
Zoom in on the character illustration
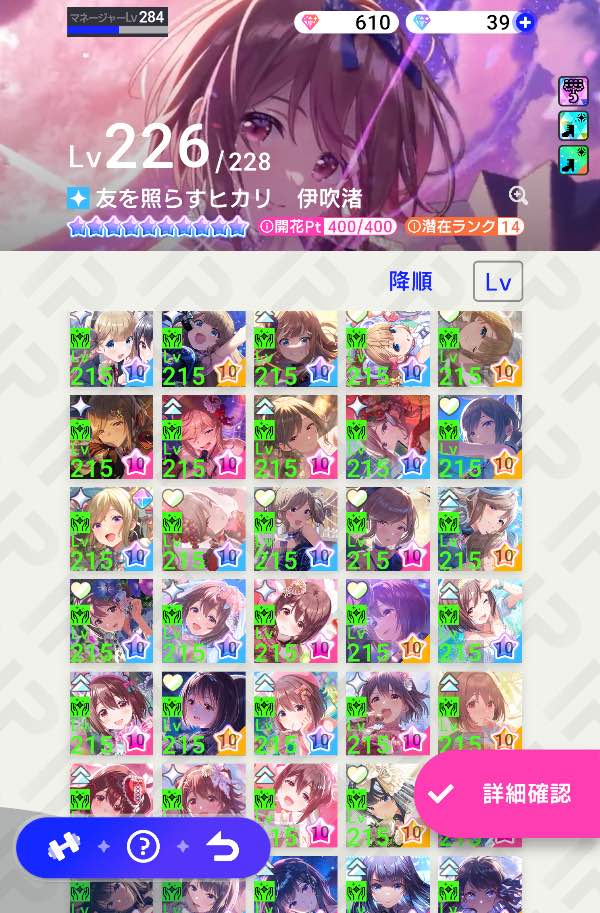518,196
